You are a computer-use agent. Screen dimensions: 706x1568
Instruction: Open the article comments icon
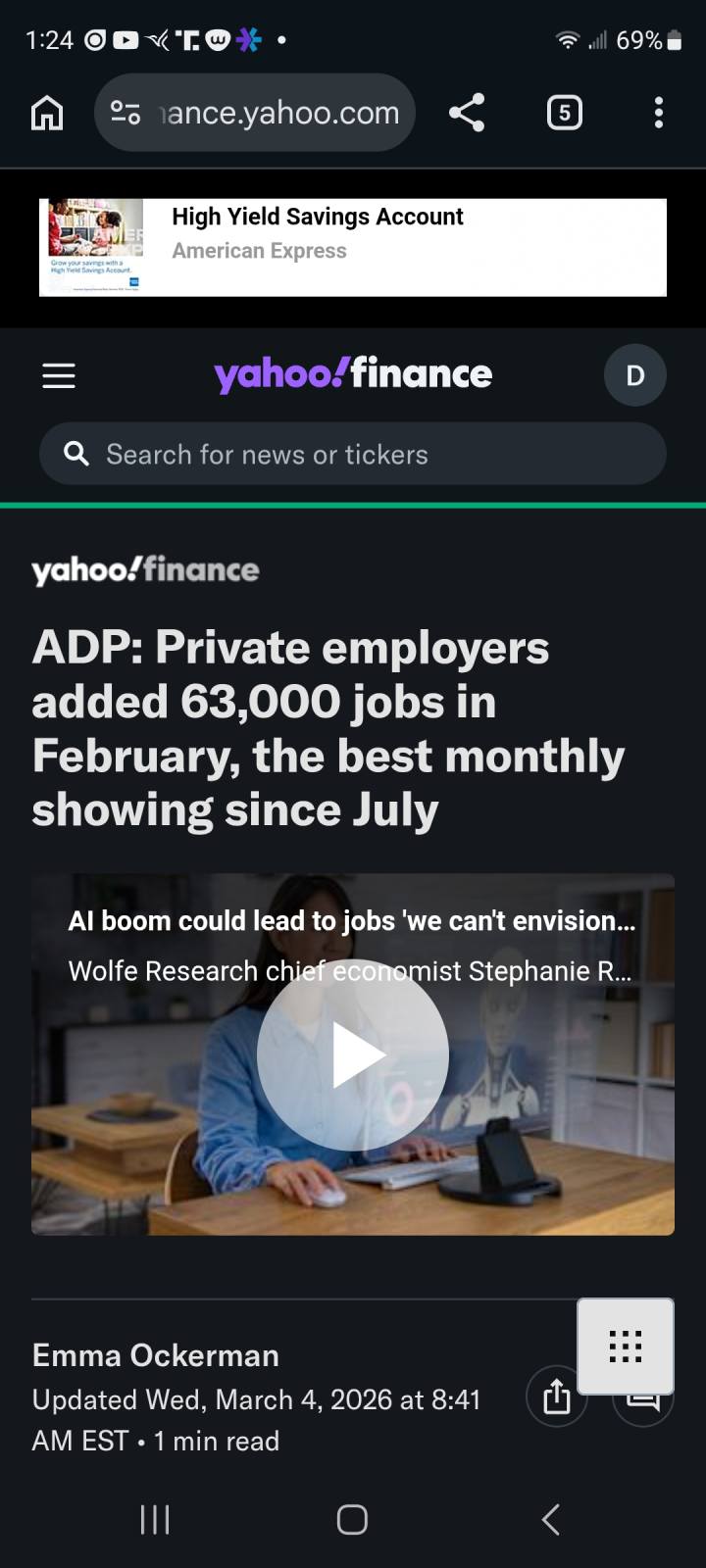[643, 1406]
